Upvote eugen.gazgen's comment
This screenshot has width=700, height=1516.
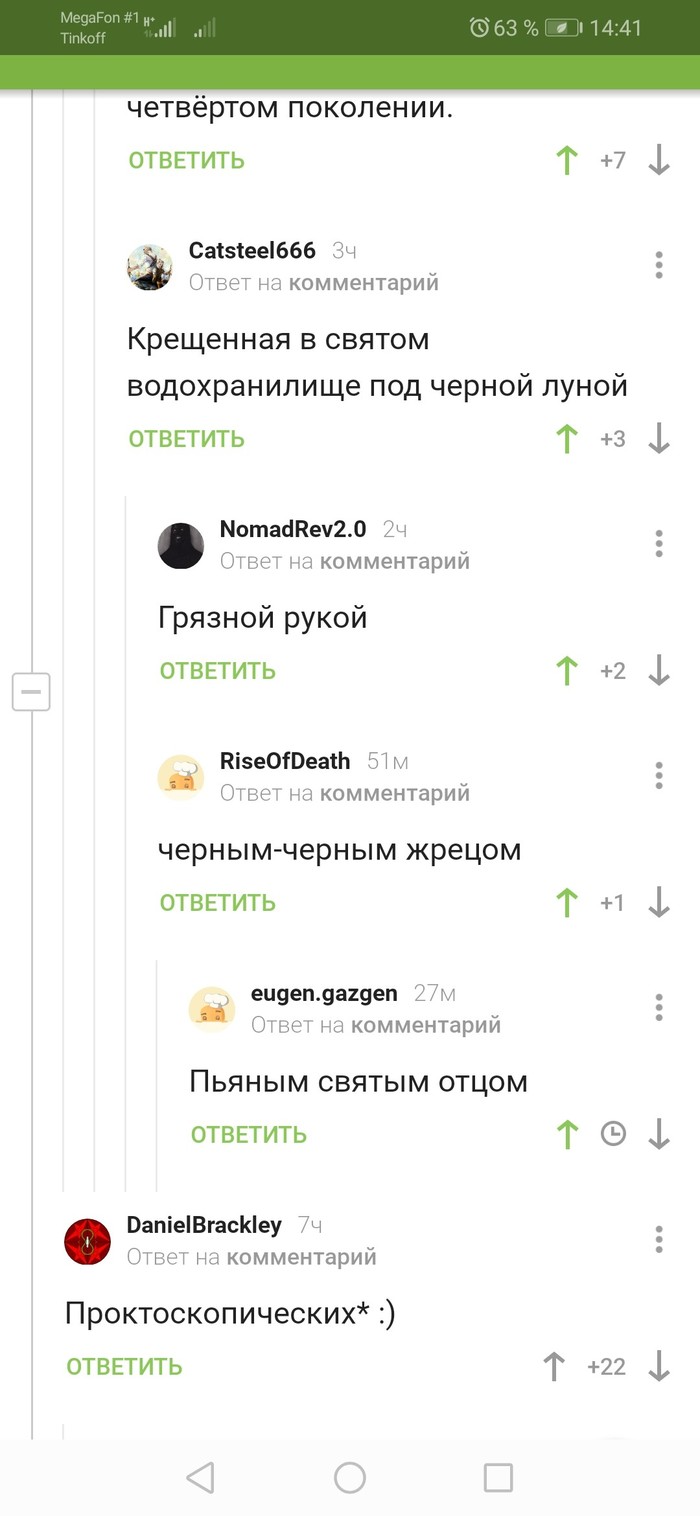click(x=567, y=1135)
